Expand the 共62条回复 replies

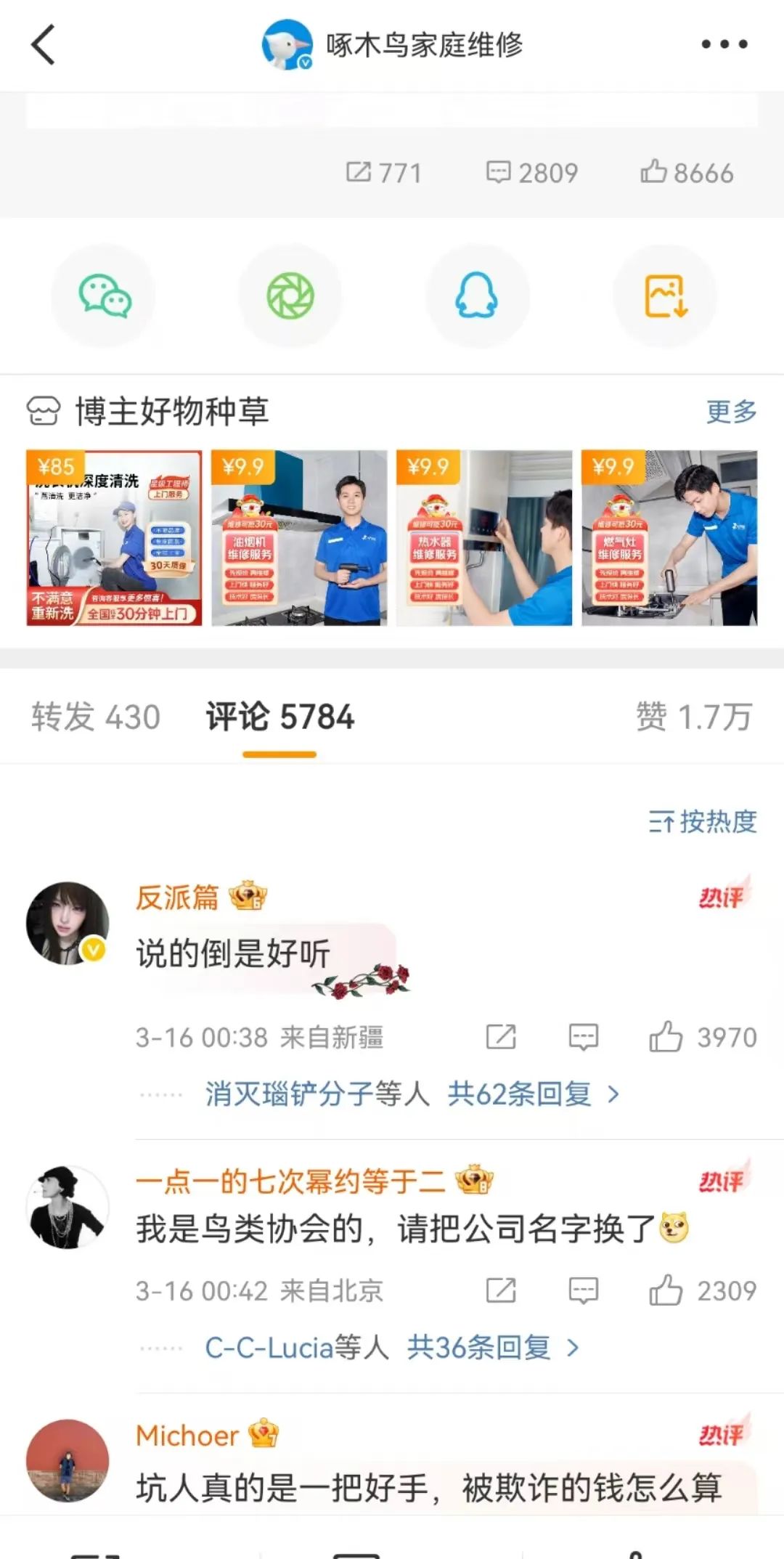coord(533,1094)
